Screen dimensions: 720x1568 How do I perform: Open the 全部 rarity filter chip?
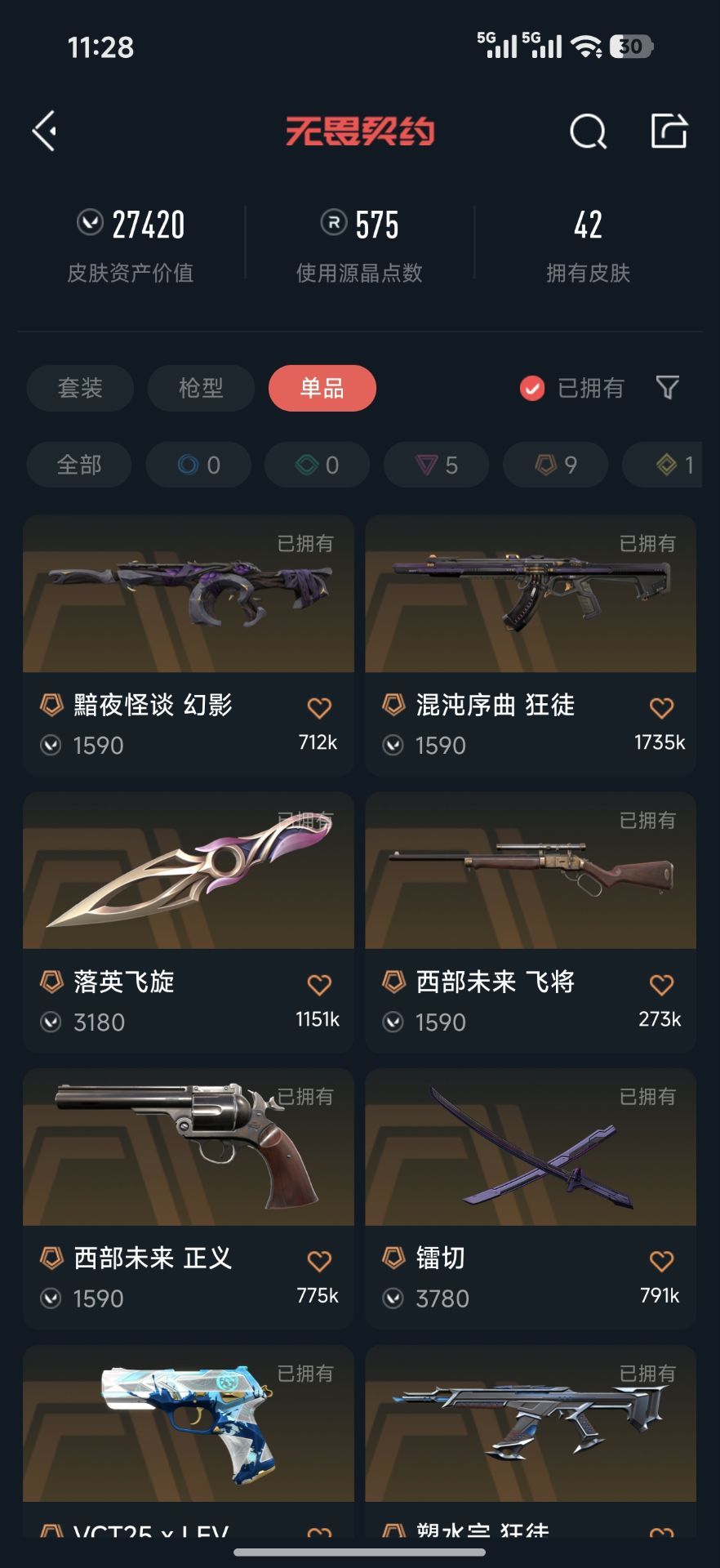coord(79,464)
